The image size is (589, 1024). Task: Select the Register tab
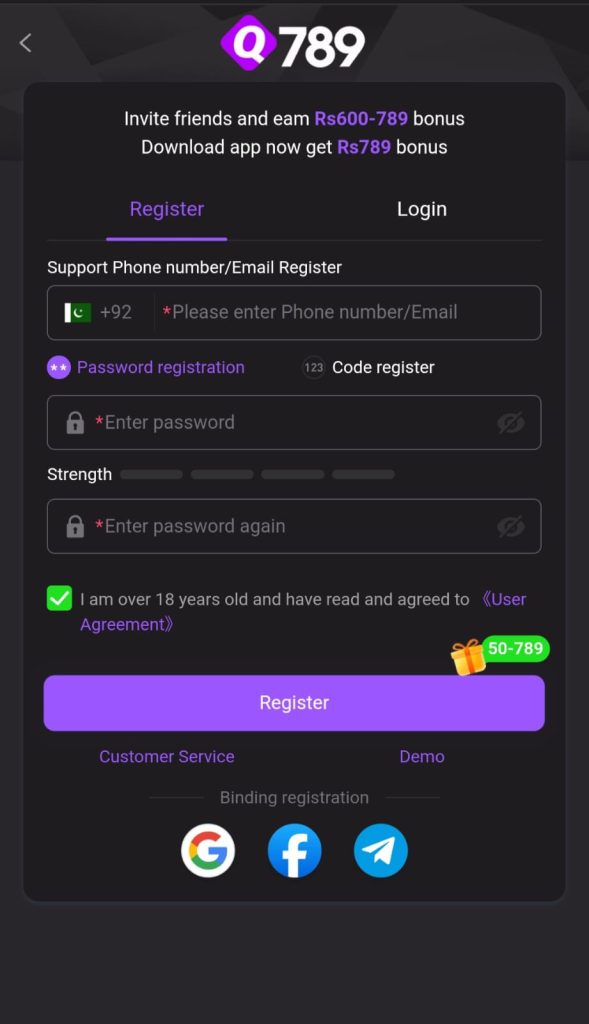point(167,209)
